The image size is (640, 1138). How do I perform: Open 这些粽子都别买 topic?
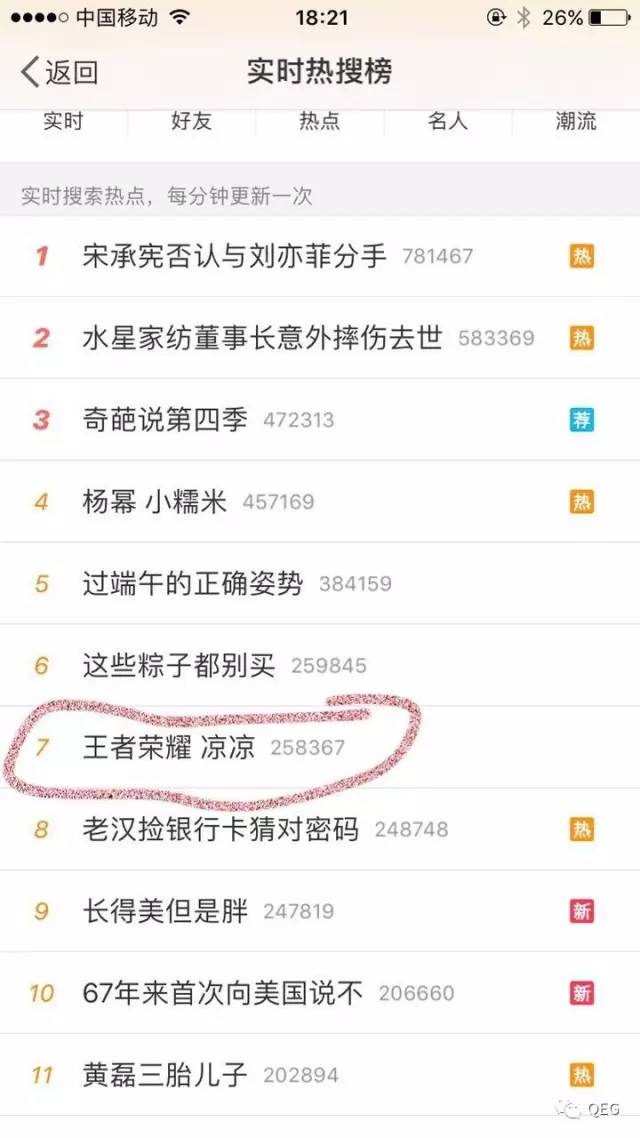[x=178, y=666]
